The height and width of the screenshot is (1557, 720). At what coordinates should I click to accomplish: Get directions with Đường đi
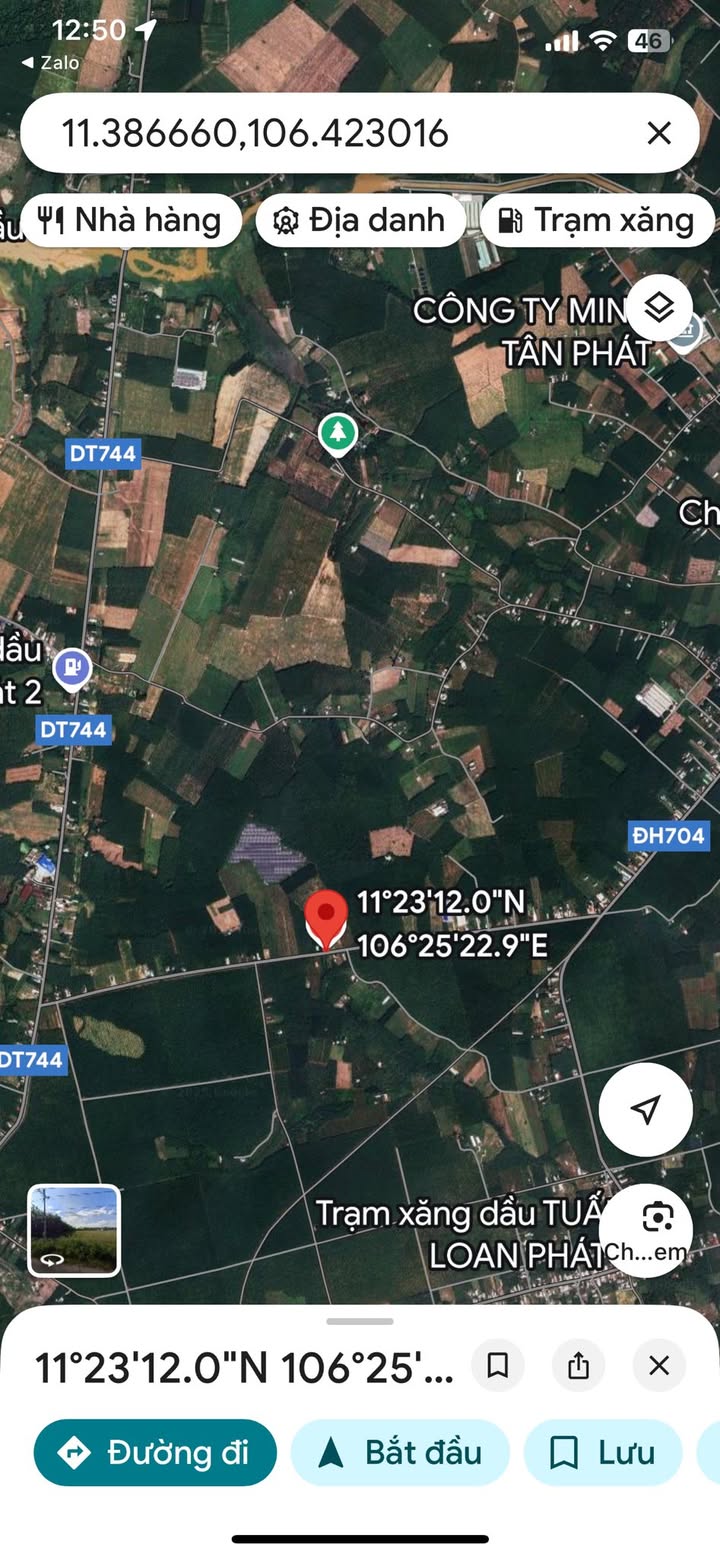[155, 1452]
